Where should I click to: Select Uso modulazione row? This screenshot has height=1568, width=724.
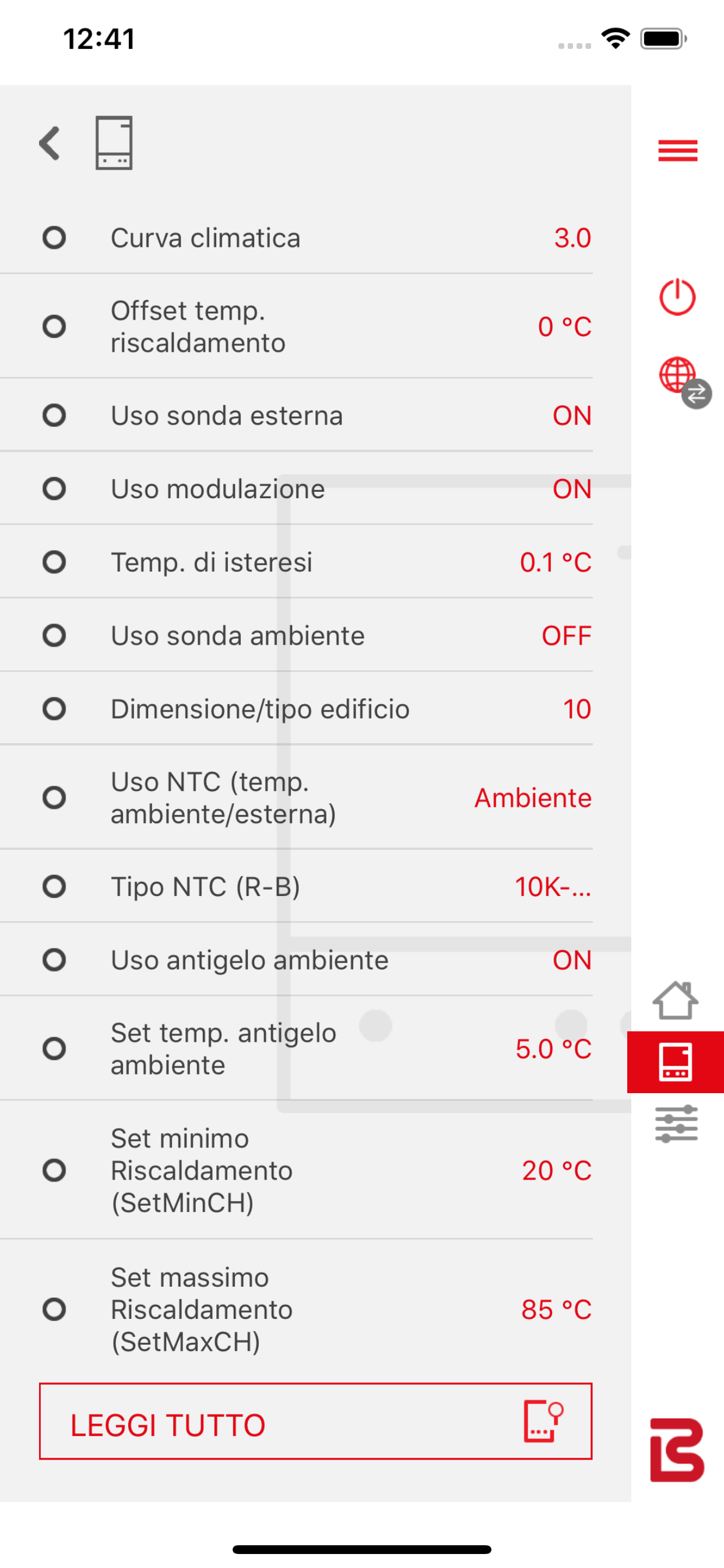pos(296,488)
